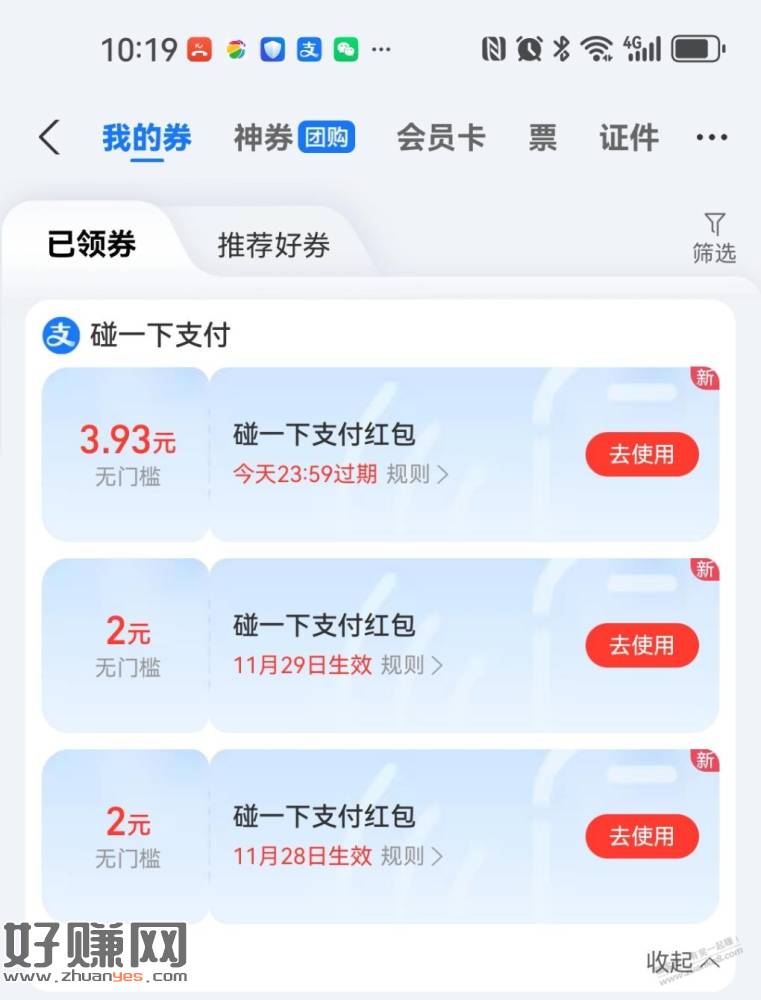Open the three-dot overflow menu
761x1000 pixels.
click(711, 138)
